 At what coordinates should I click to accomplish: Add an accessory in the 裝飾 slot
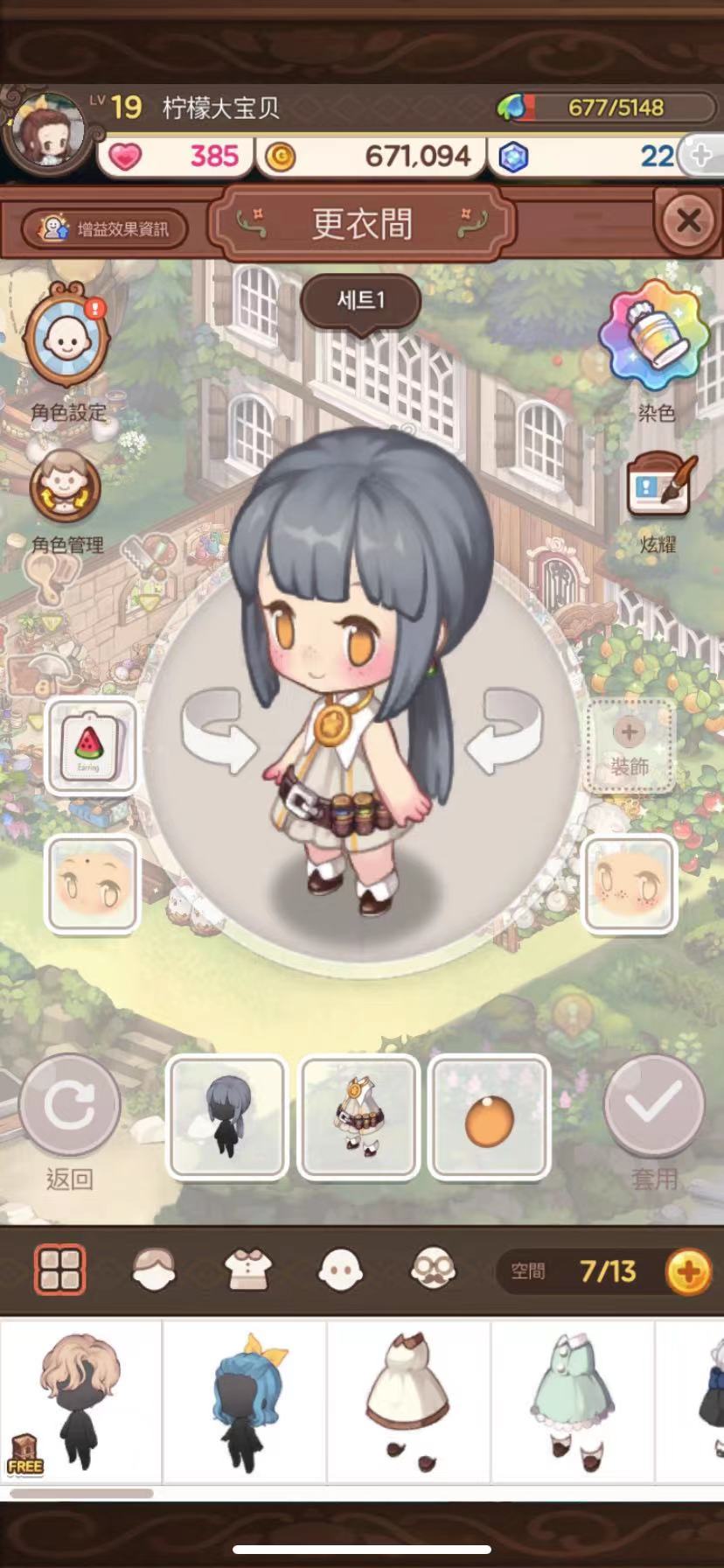click(629, 747)
